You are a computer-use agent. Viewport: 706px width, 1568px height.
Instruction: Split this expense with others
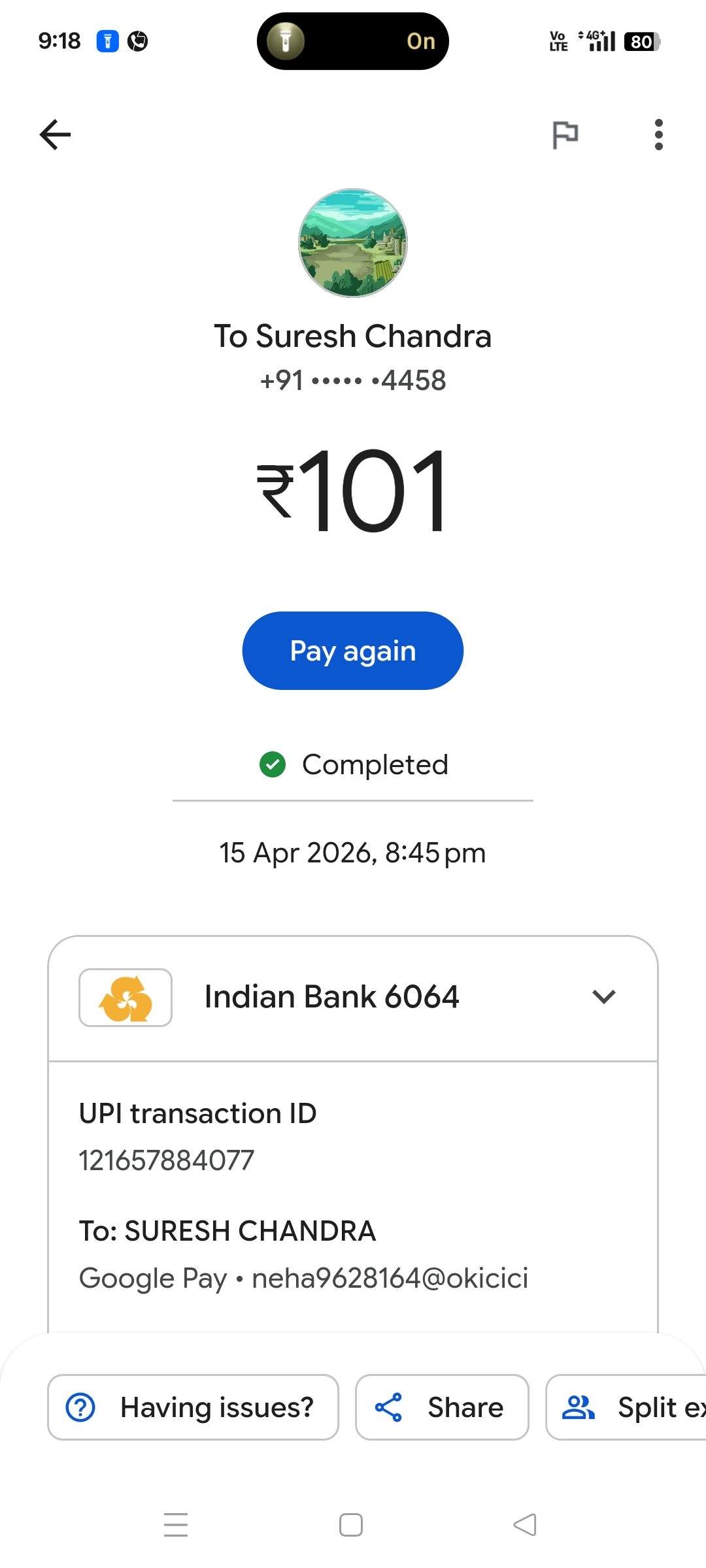coord(628,1407)
